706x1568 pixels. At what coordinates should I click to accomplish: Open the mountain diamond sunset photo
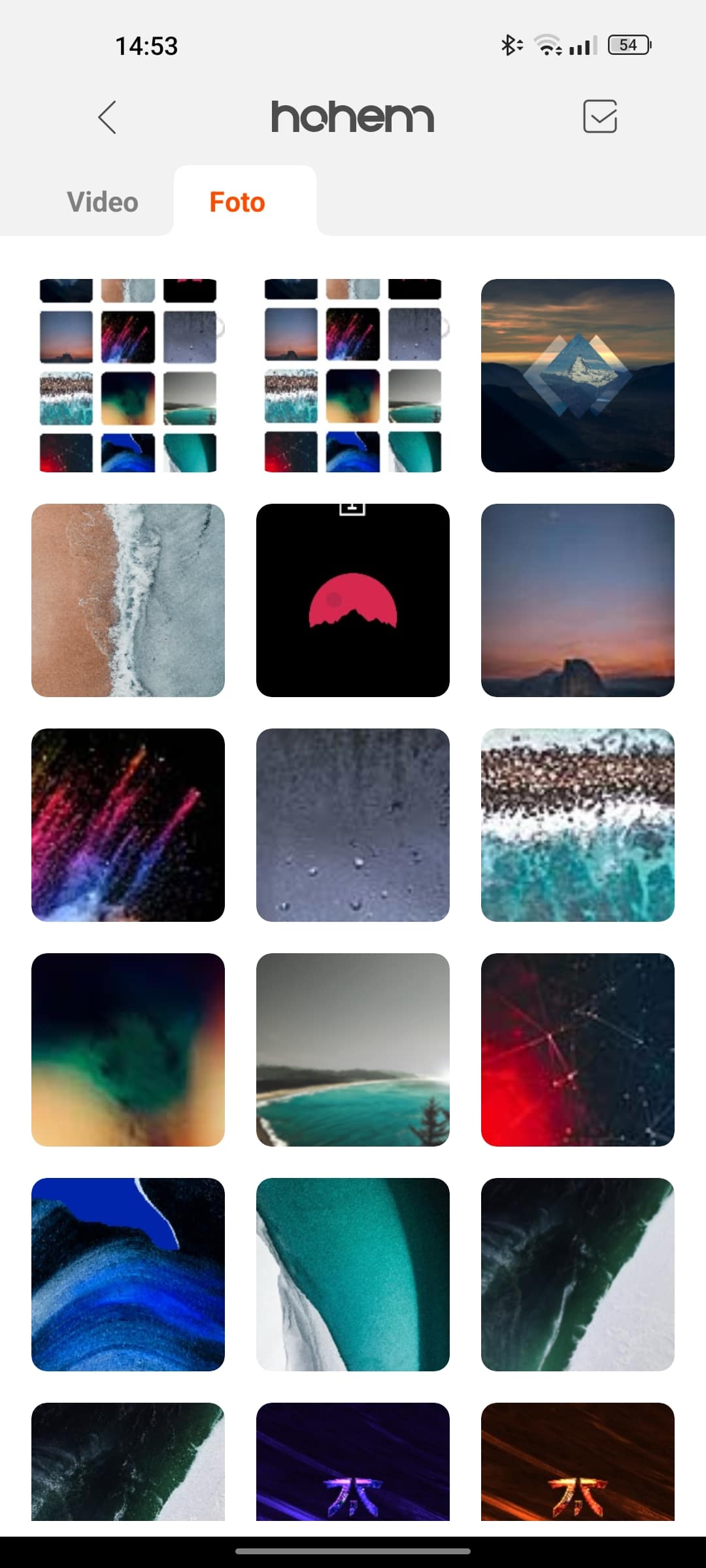click(x=577, y=376)
